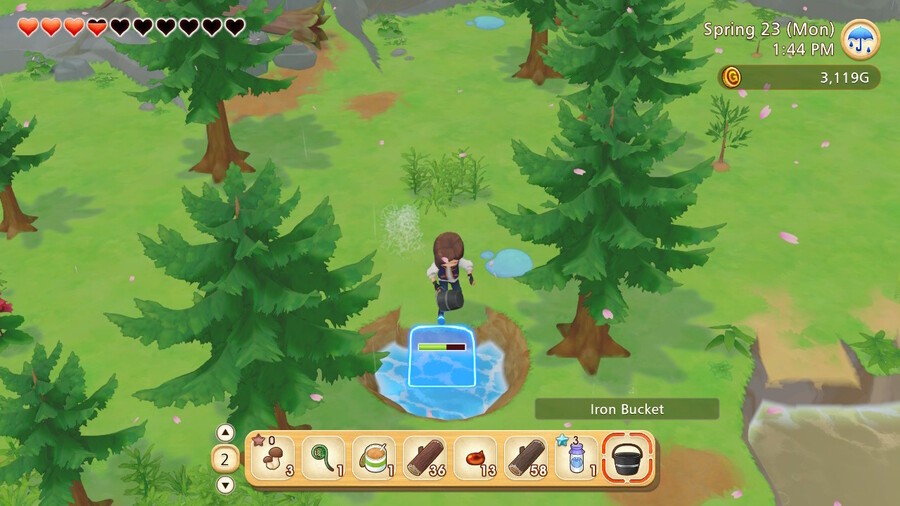Choose the milk bottle item
The image size is (900, 506).
coord(577,458)
